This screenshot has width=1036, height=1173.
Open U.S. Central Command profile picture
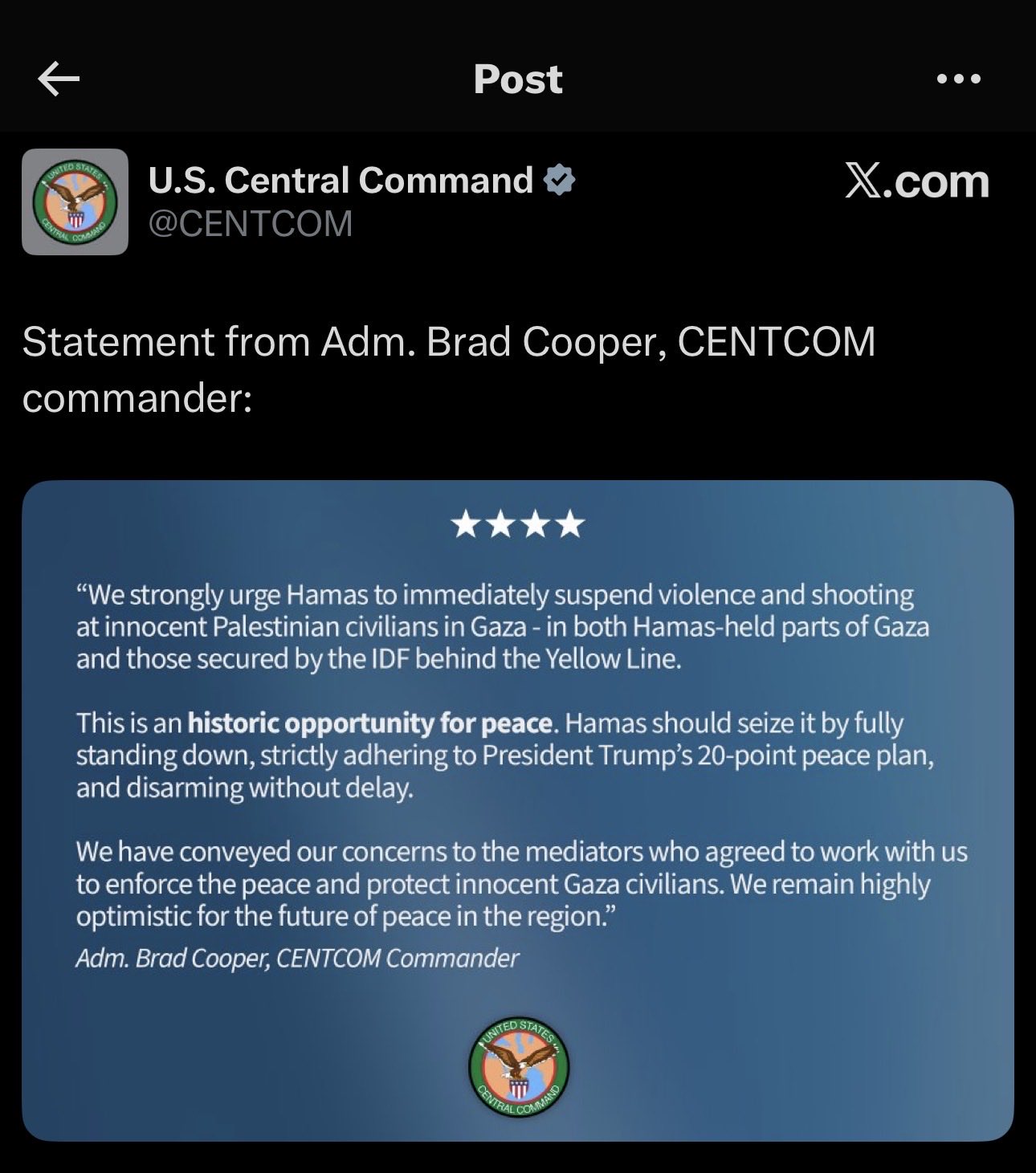point(75,202)
